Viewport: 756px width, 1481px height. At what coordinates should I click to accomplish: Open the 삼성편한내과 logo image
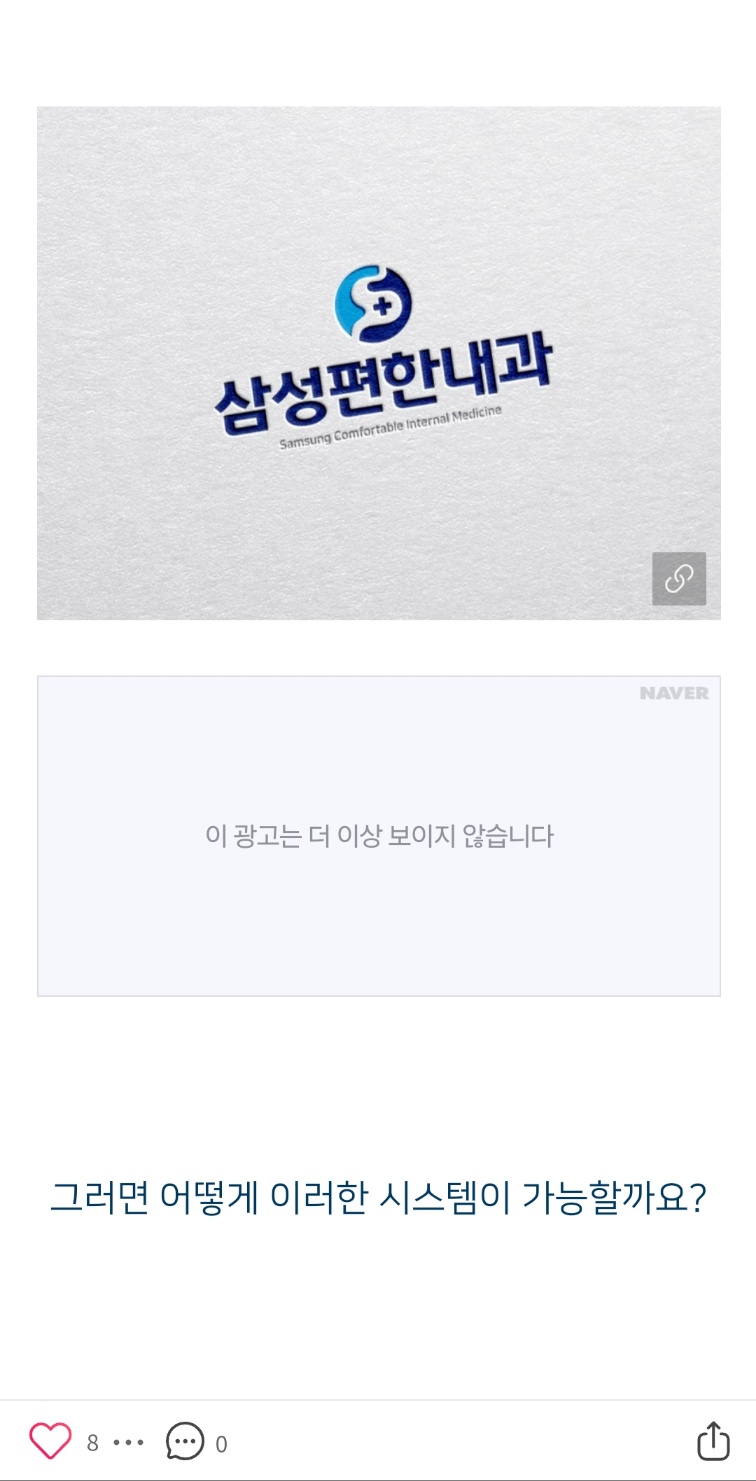point(379,363)
